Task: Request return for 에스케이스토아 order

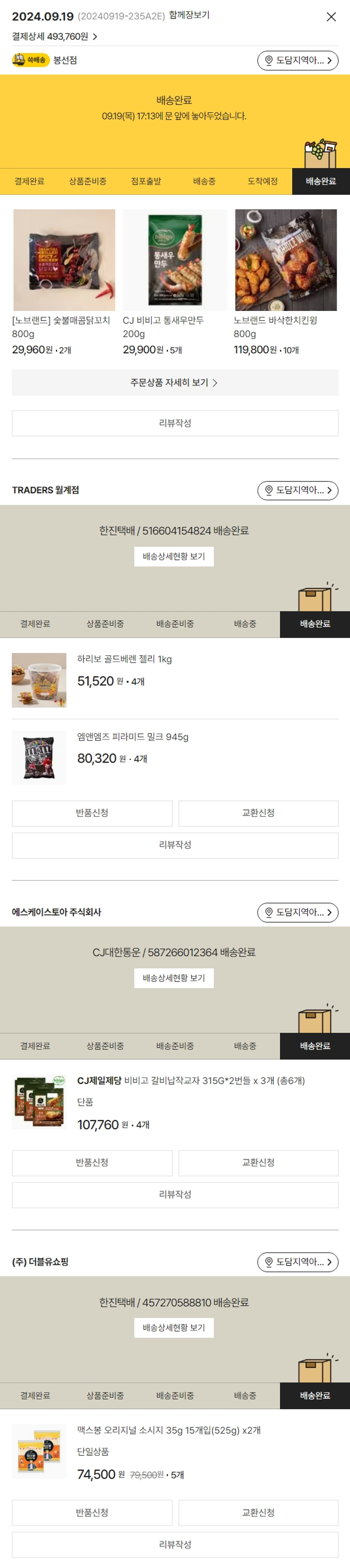Action: pyautogui.click(x=92, y=1163)
